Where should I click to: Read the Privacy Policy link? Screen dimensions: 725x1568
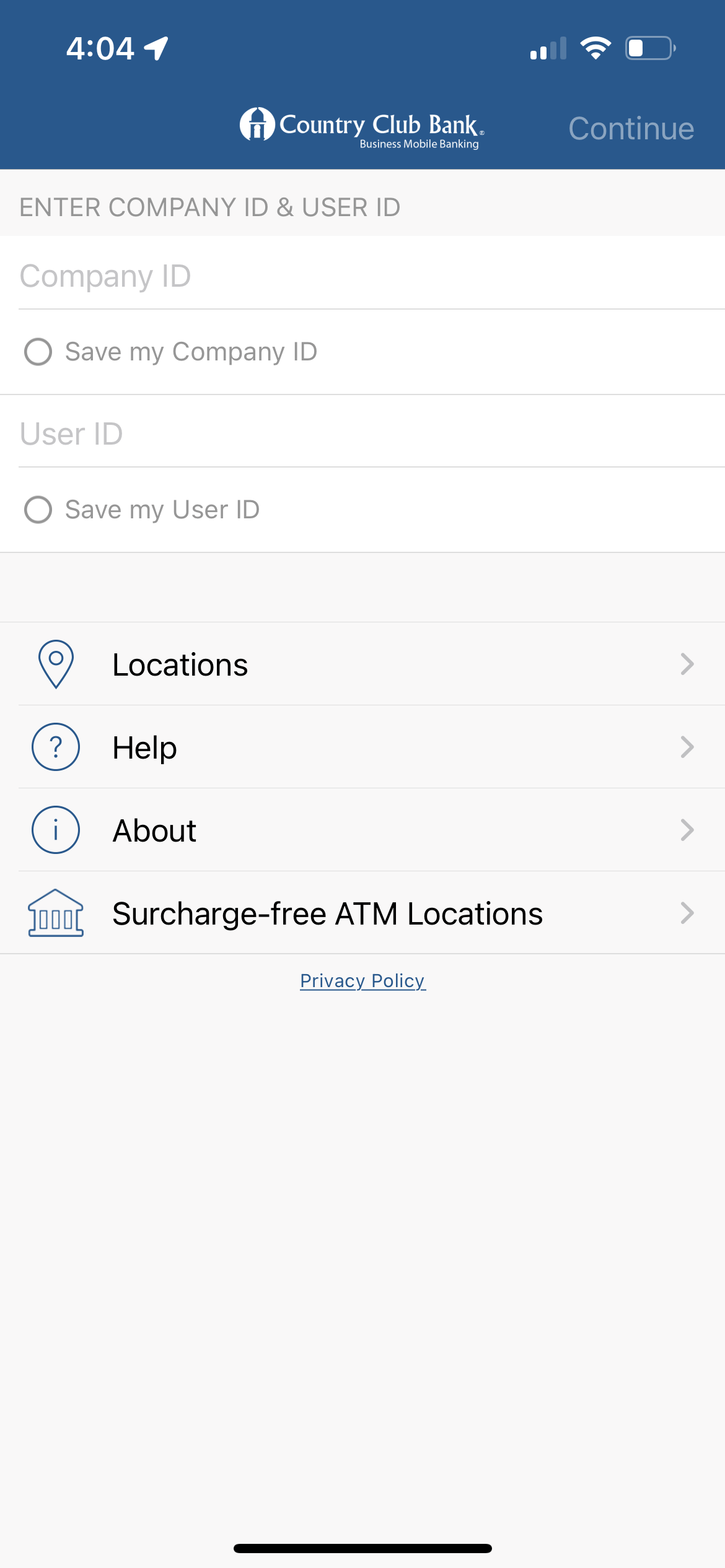click(x=362, y=981)
